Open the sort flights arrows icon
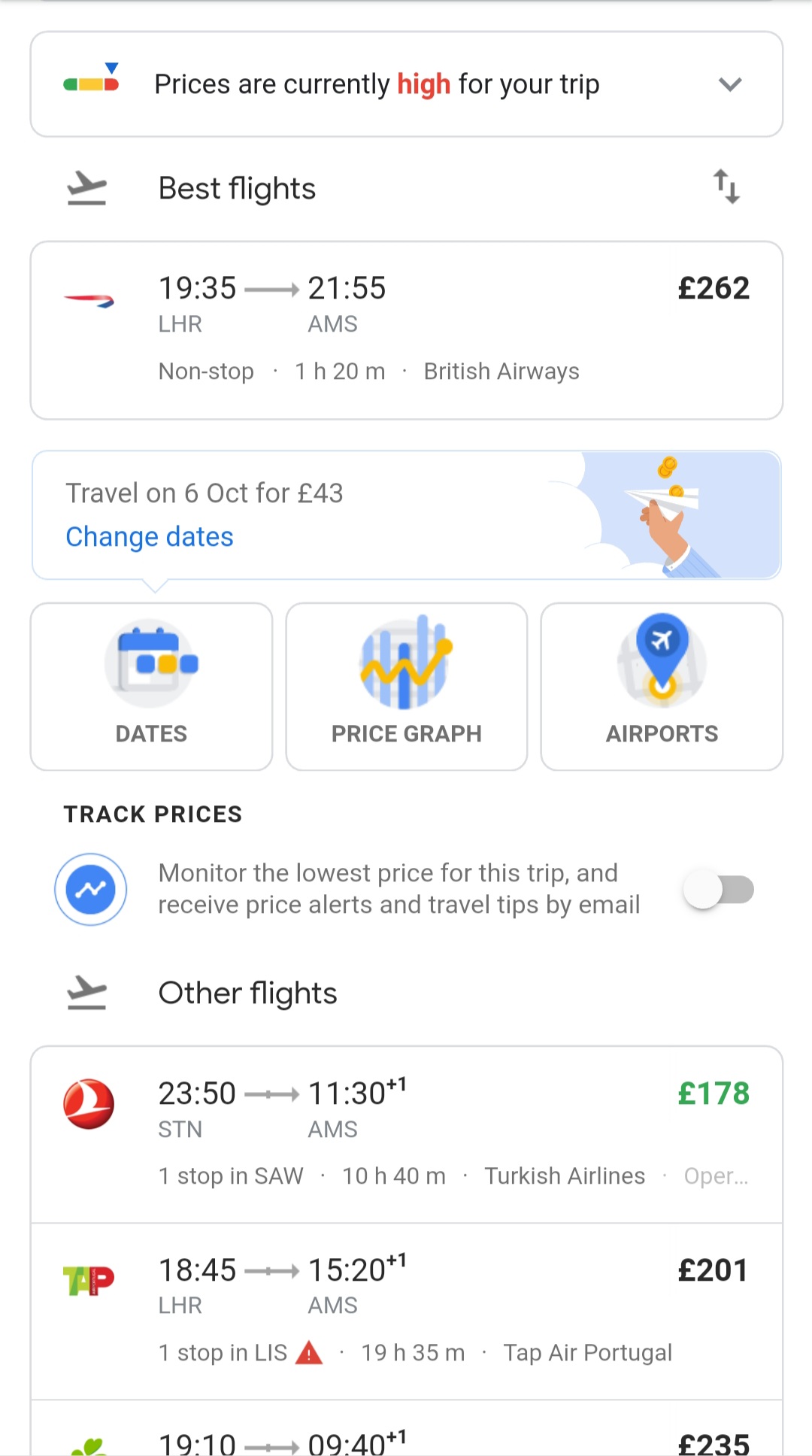Image resolution: width=812 pixels, height=1456 pixels. click(x=726, y=187)
